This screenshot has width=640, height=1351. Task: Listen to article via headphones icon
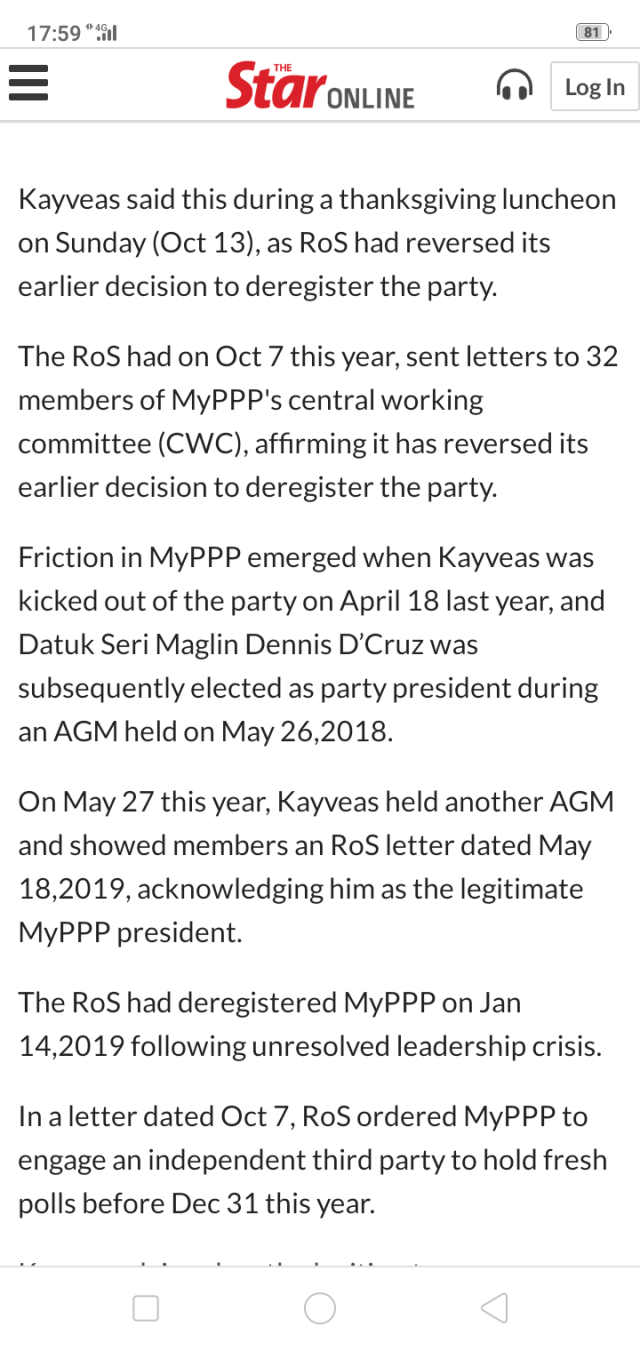tap(514, 86)
